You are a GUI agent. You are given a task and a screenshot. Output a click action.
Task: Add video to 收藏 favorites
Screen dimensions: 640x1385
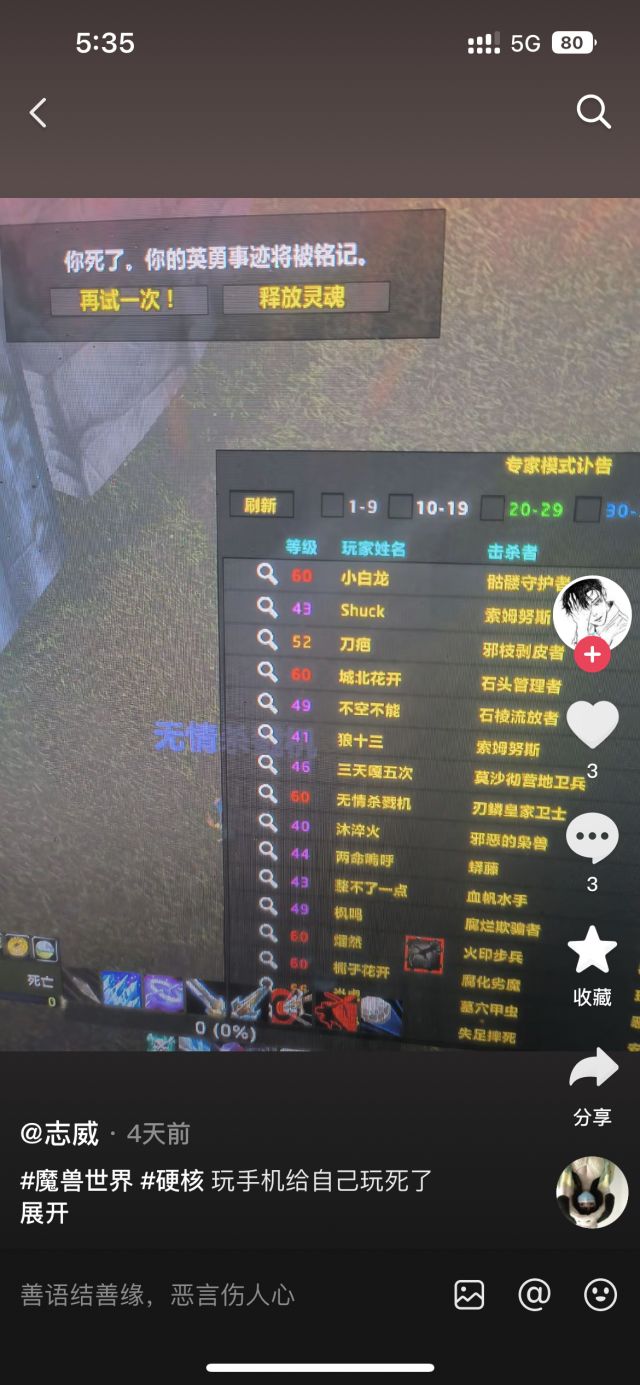coord(592,950)
